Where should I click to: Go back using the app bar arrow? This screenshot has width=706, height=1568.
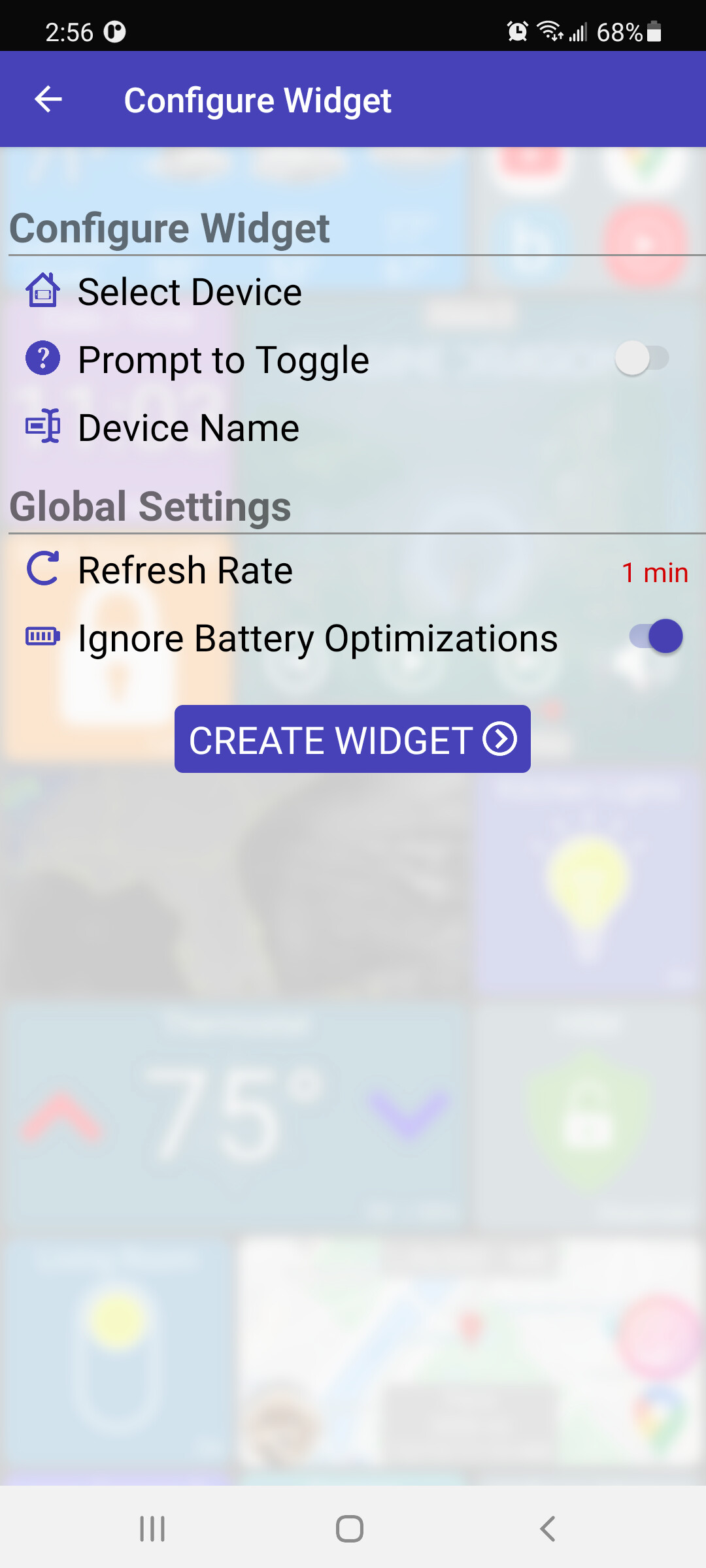pos(48,99)
